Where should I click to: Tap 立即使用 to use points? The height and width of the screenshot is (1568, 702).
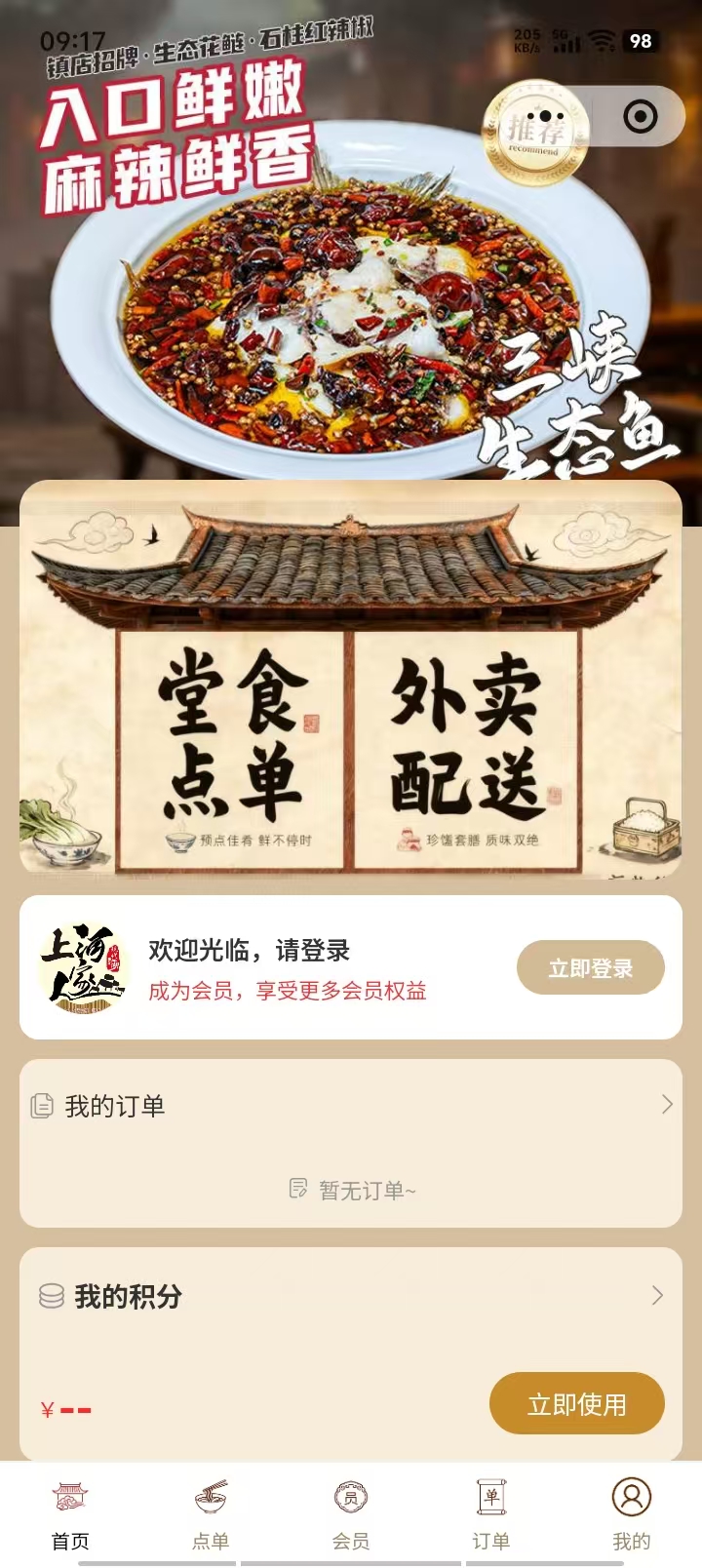pyautogui.click(x=576, y=1404)
